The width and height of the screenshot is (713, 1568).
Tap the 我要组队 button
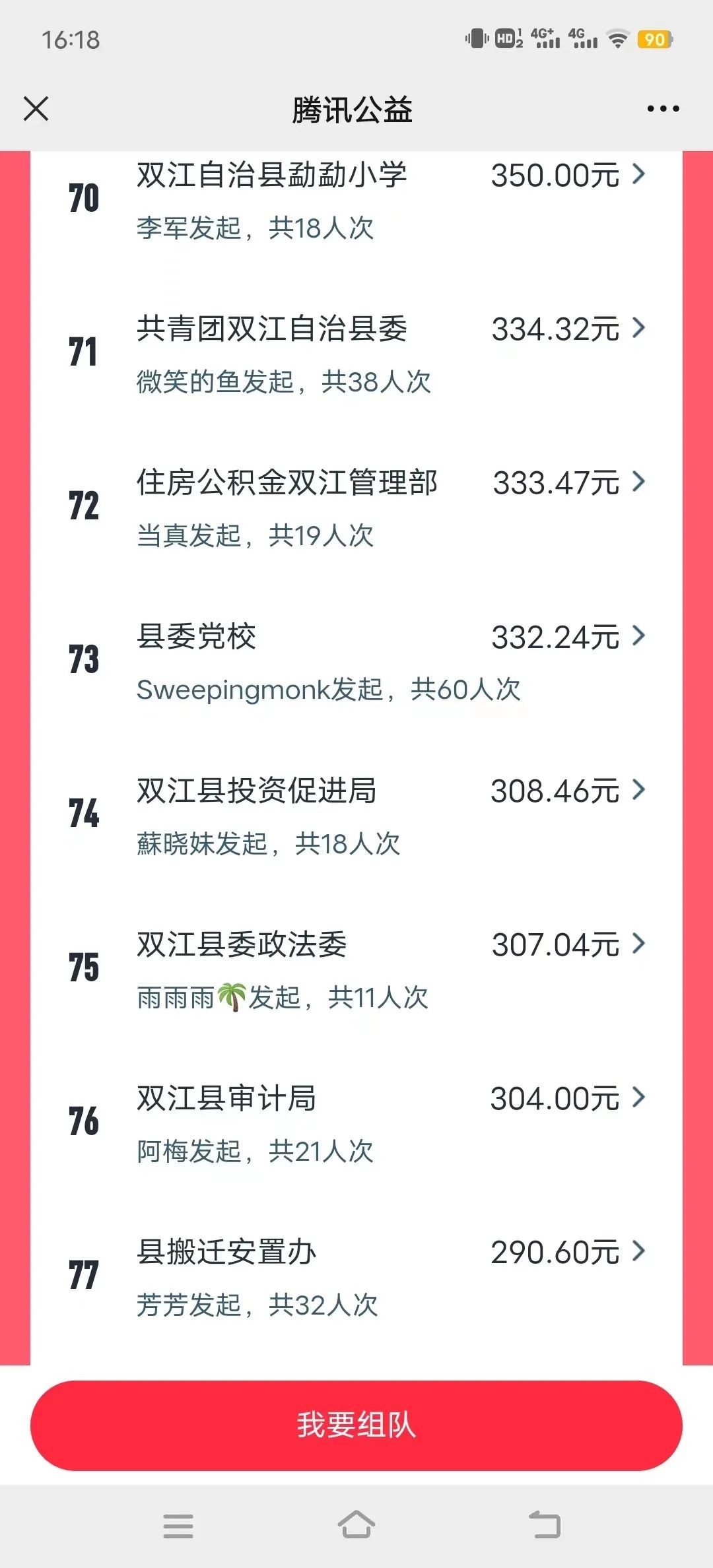pos(356,1425)
